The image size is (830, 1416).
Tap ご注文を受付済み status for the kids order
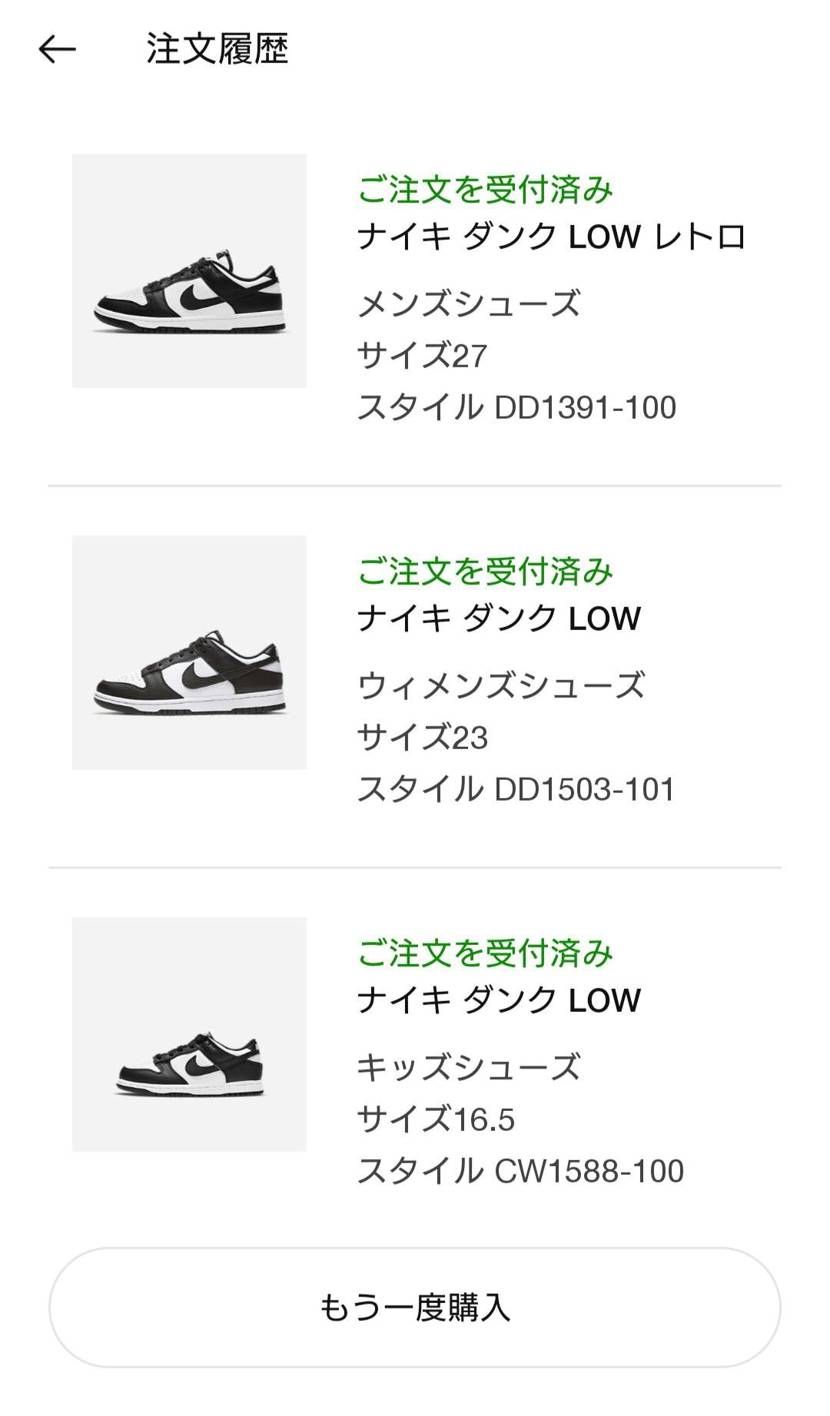pyautogui.click(x=486, y=954)
